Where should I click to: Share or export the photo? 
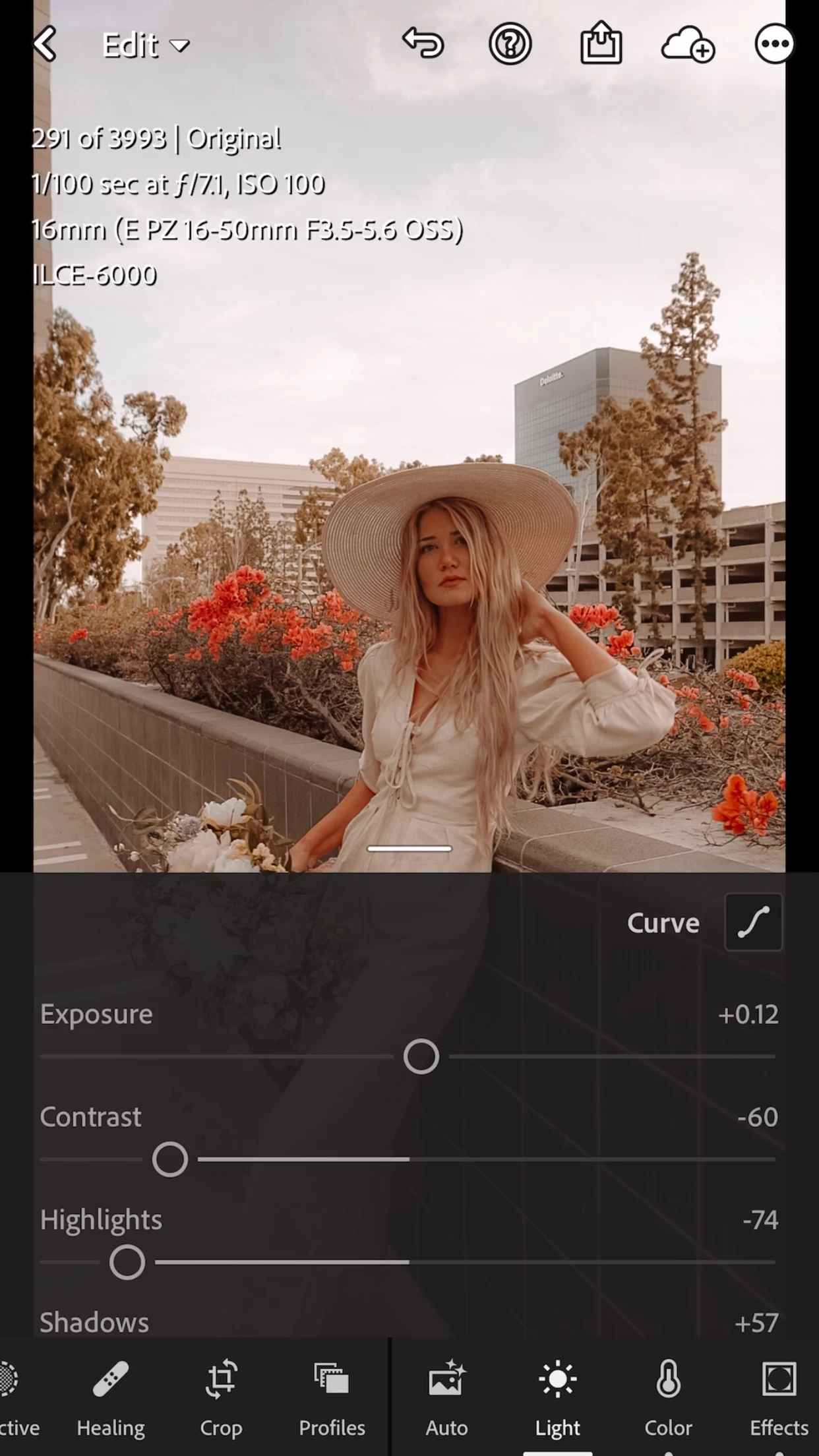coord(601,44)
